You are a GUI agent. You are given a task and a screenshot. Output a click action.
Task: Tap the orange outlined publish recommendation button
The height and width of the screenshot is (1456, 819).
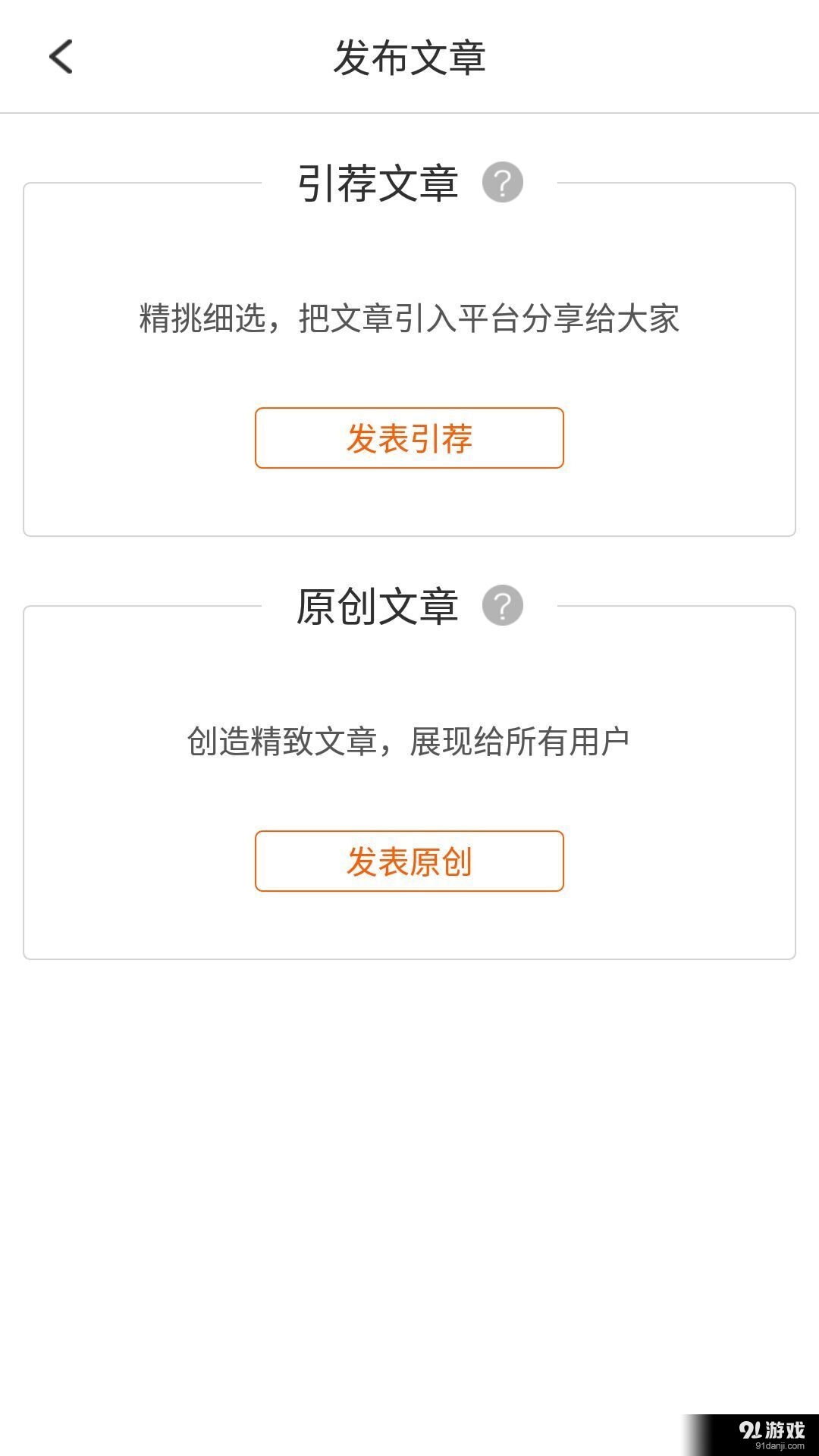point(409,438)
